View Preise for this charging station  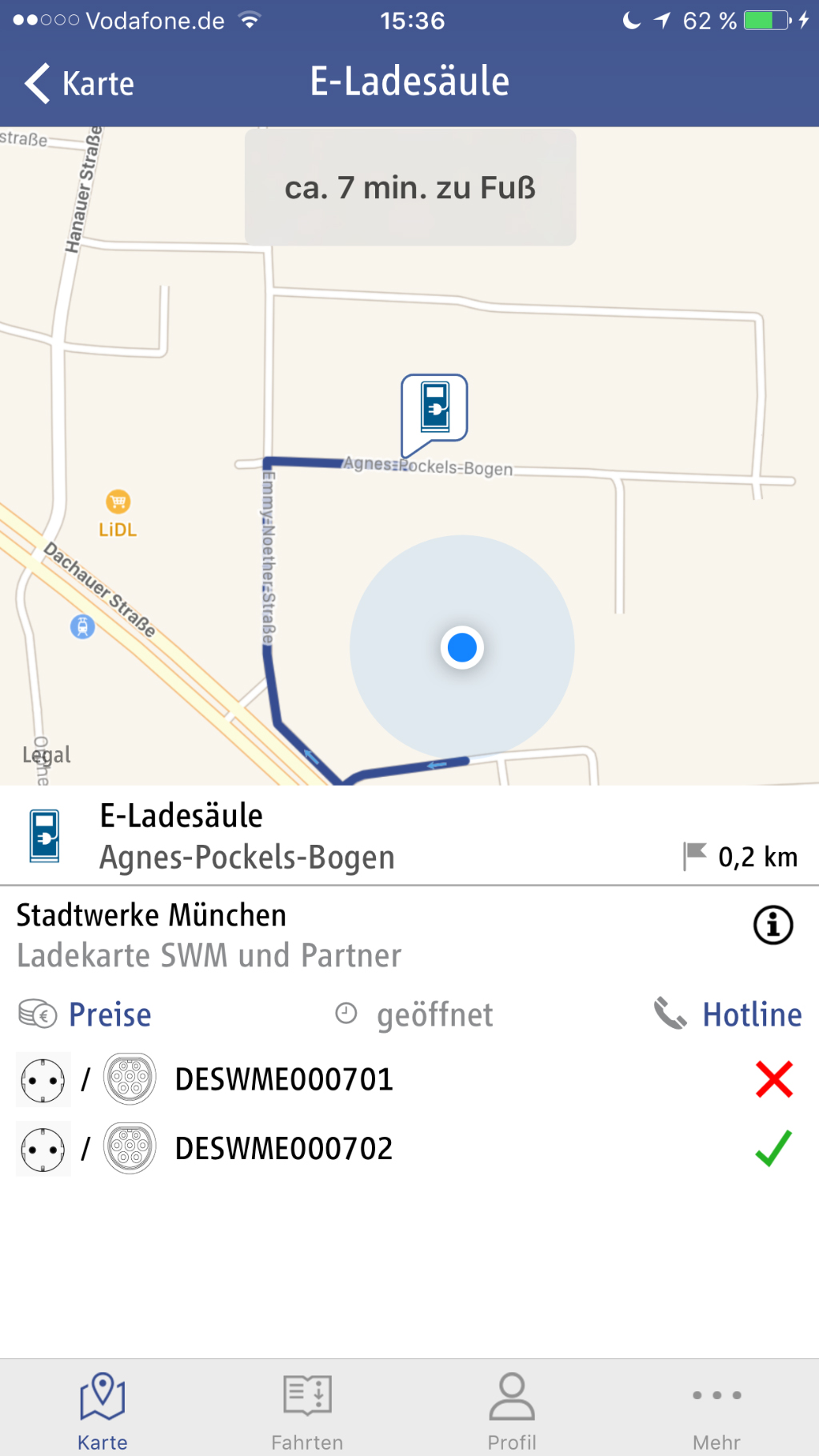tap(86, 1014)
